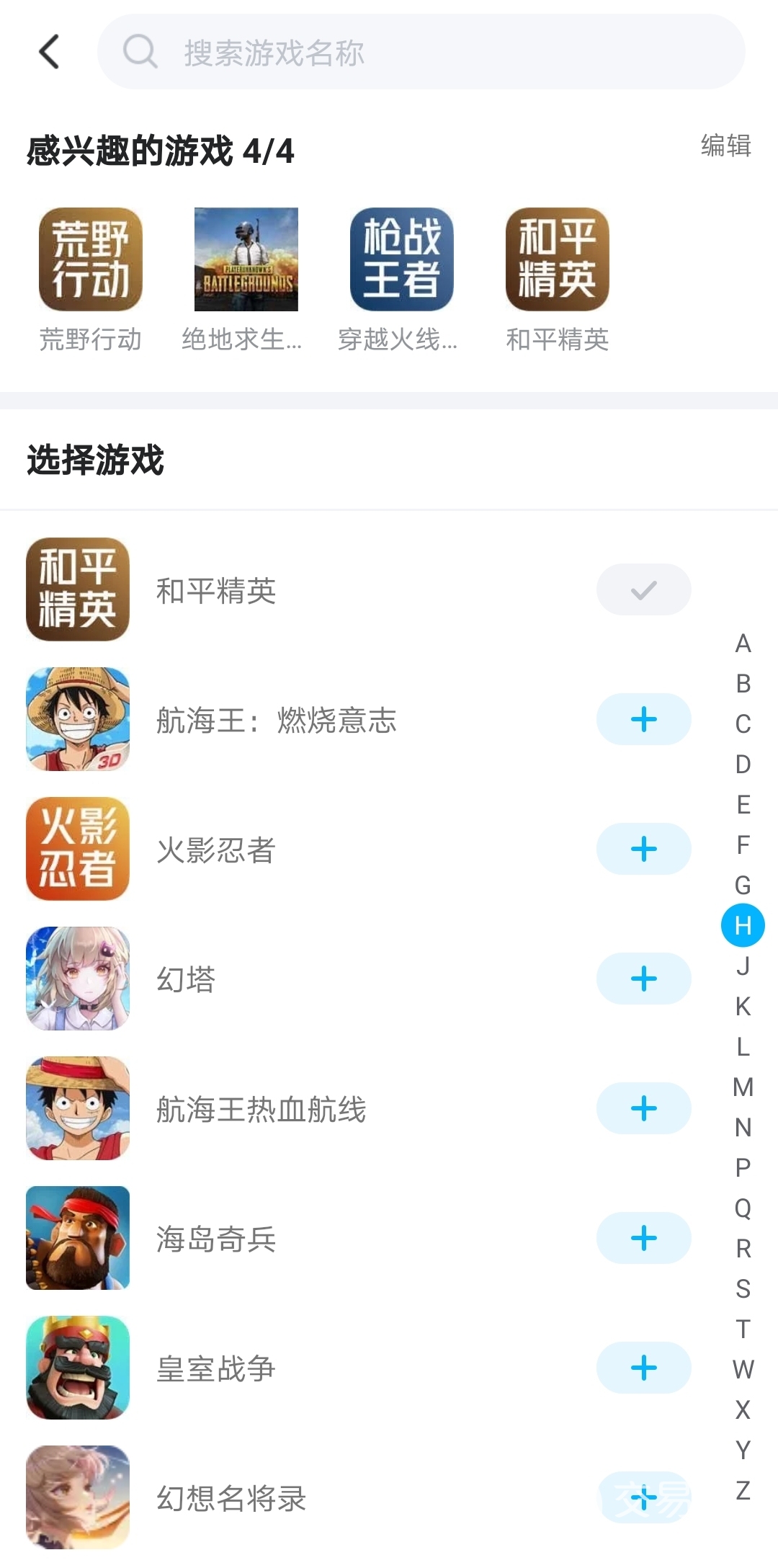Tap the 搜索游戏名称 search field
Viewport: 778px width, 1568px height.
click(421, 52)
